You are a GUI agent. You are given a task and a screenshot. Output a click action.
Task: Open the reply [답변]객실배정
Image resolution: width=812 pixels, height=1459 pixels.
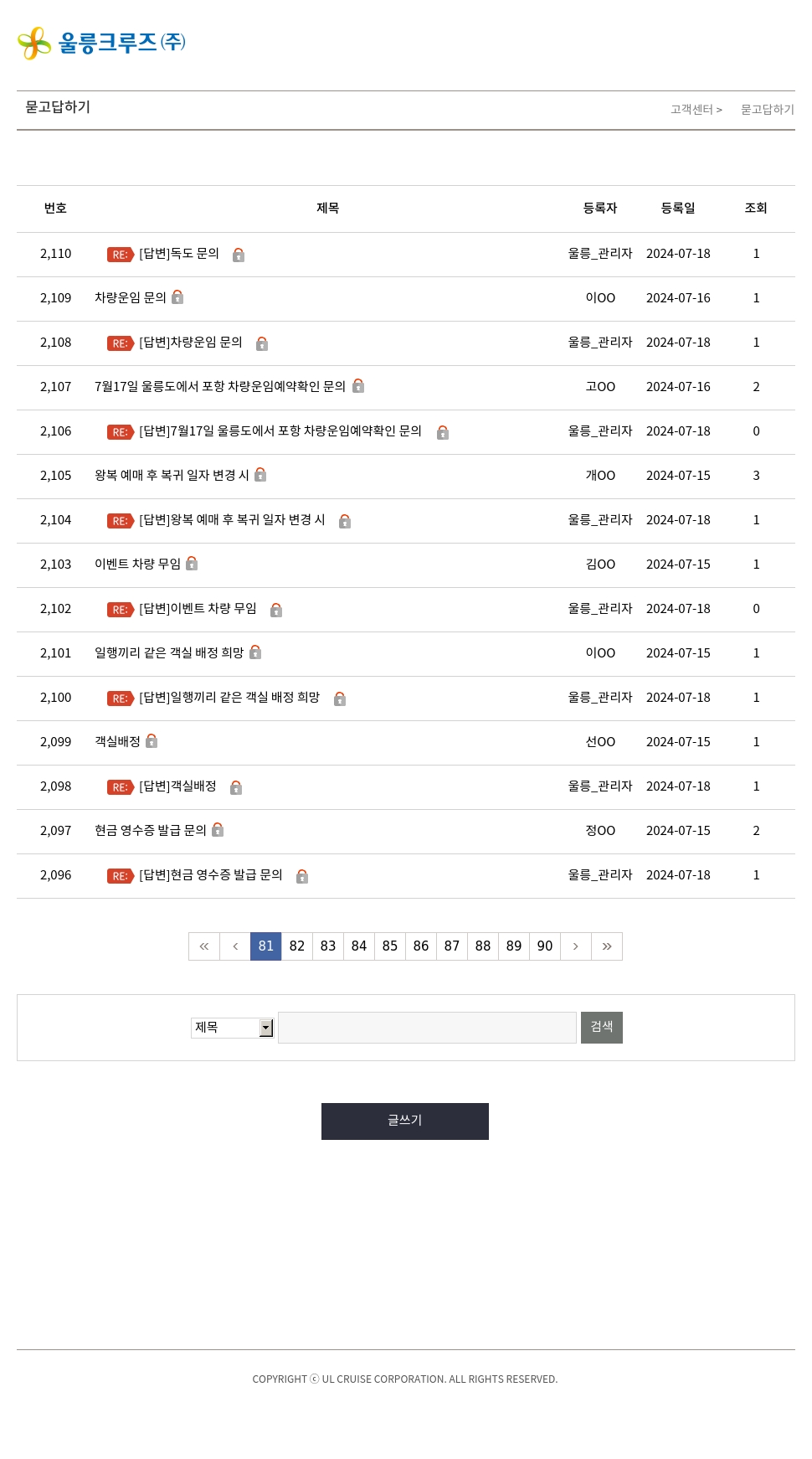click(x=177, y=786)
